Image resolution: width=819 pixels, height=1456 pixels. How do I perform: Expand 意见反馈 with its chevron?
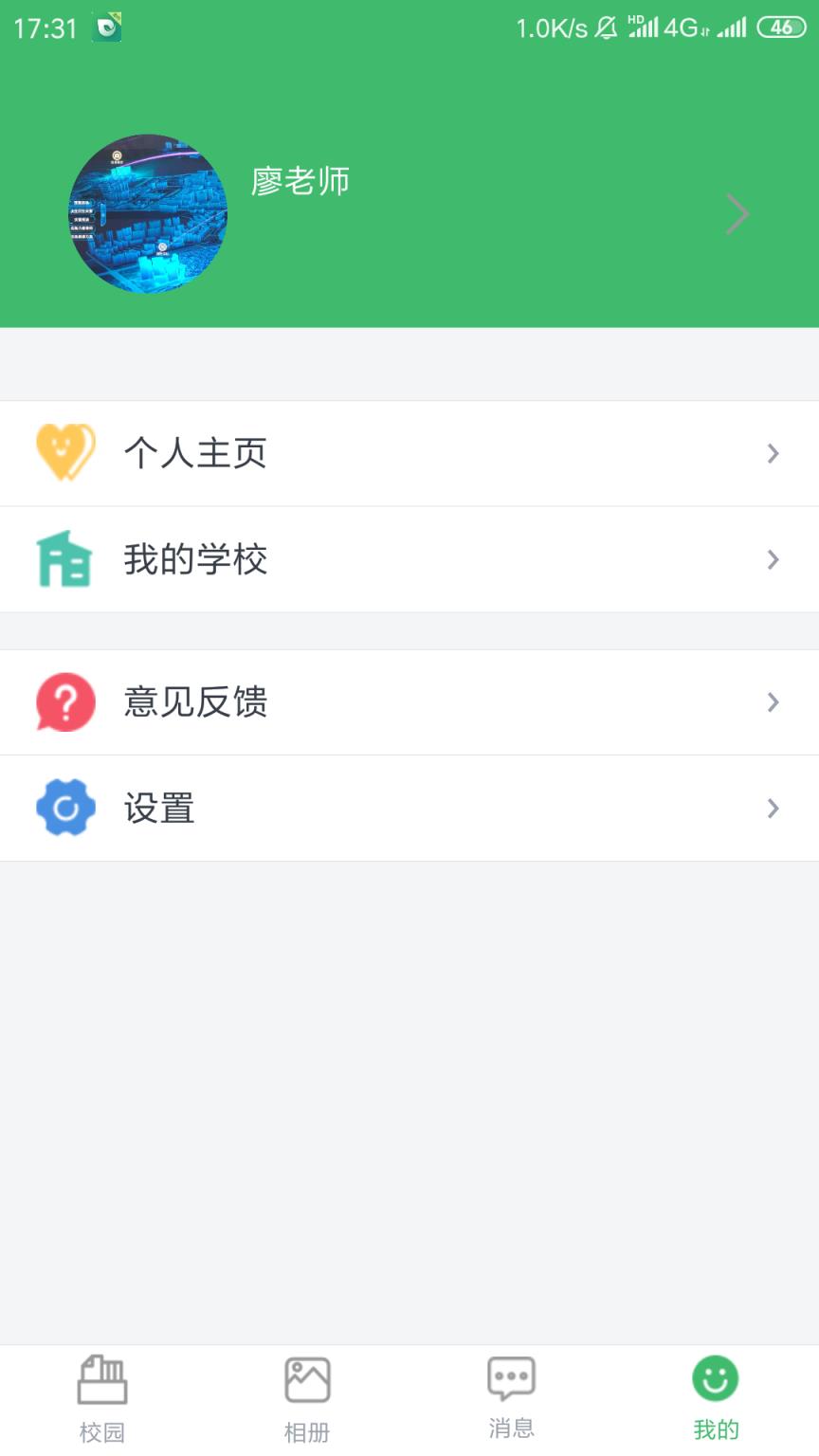coord(773,701)
